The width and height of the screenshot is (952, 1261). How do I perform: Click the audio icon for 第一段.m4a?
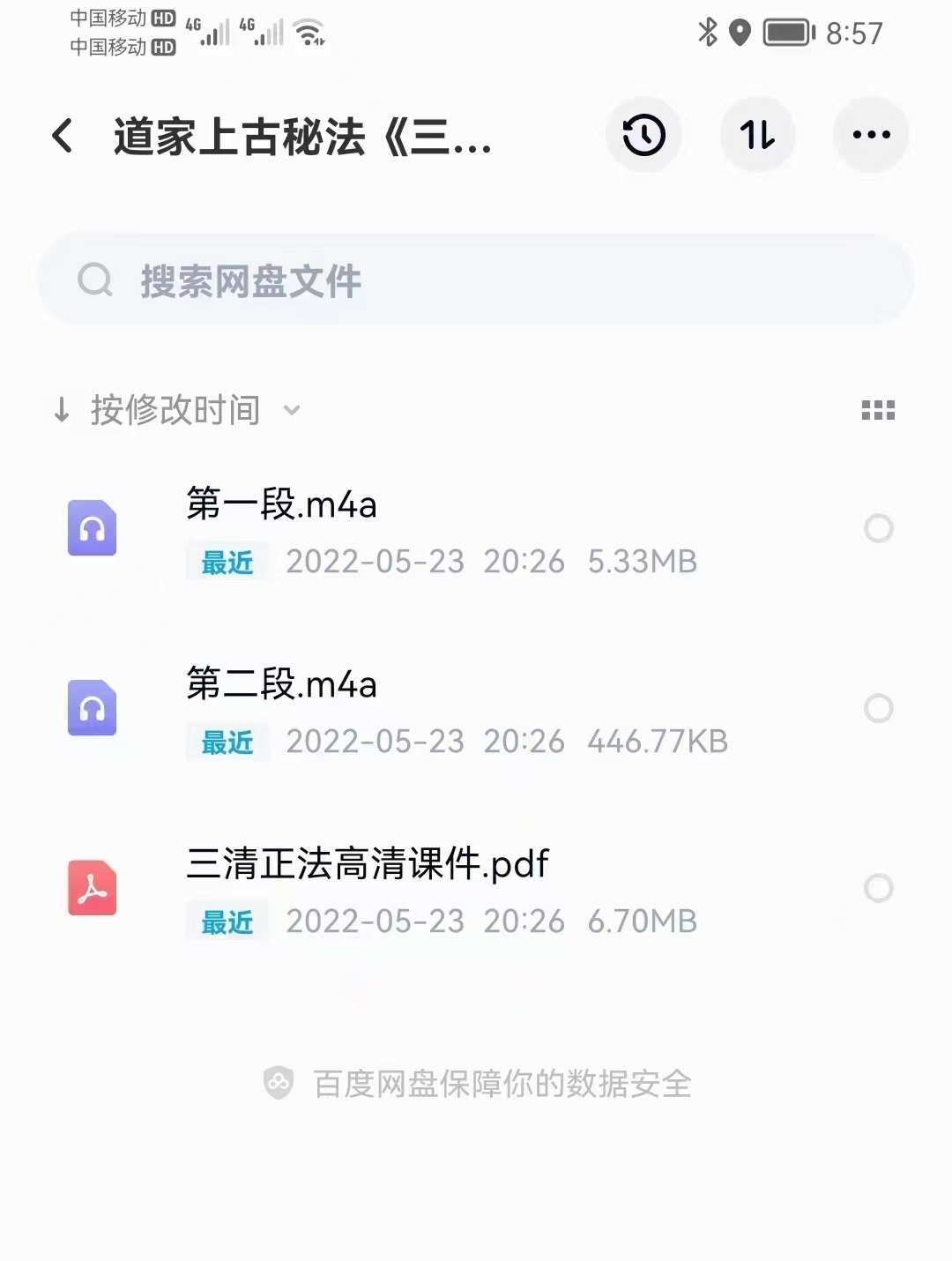92,529
